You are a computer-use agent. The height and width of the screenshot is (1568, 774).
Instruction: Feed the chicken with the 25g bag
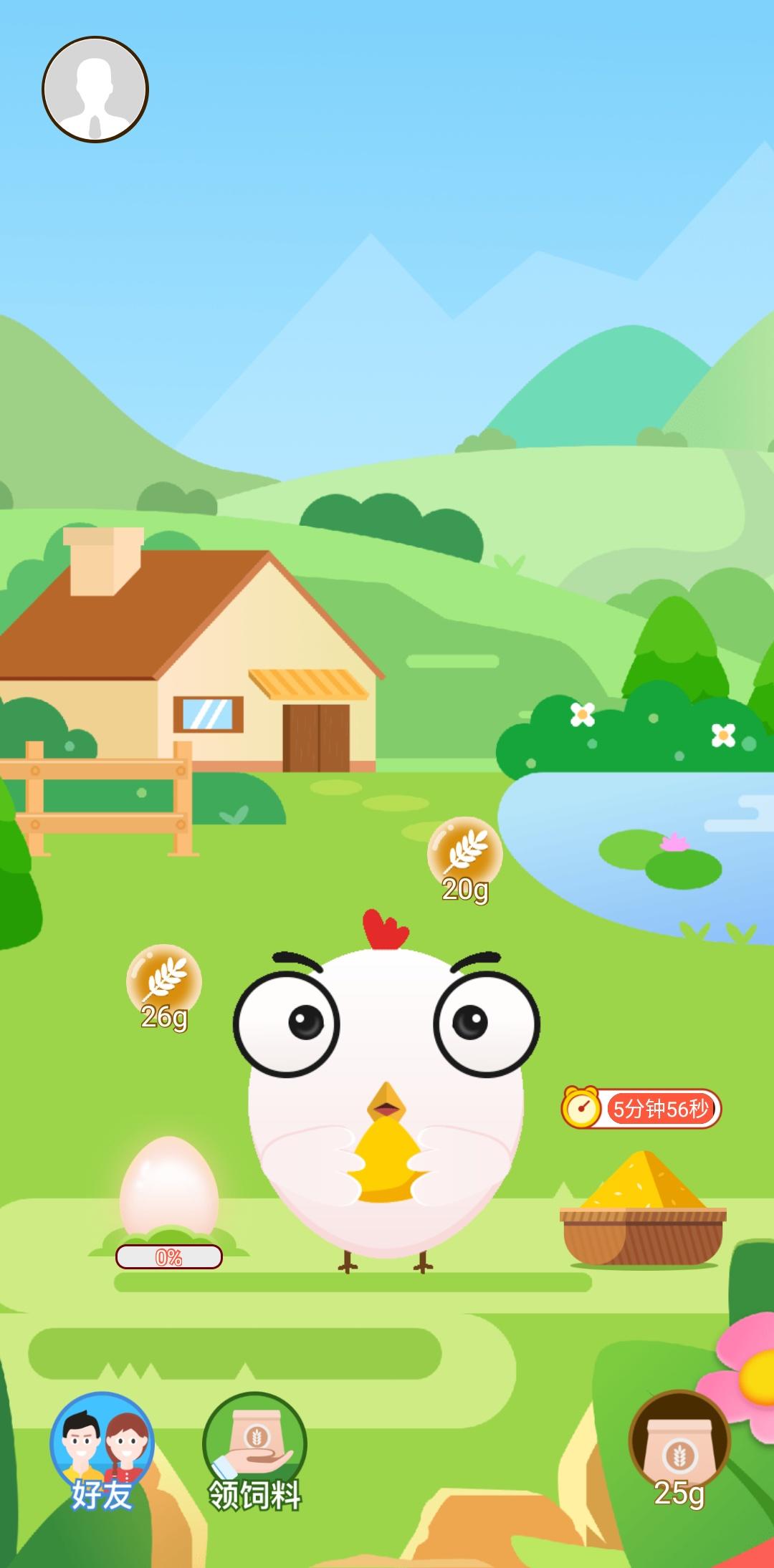679,1447
